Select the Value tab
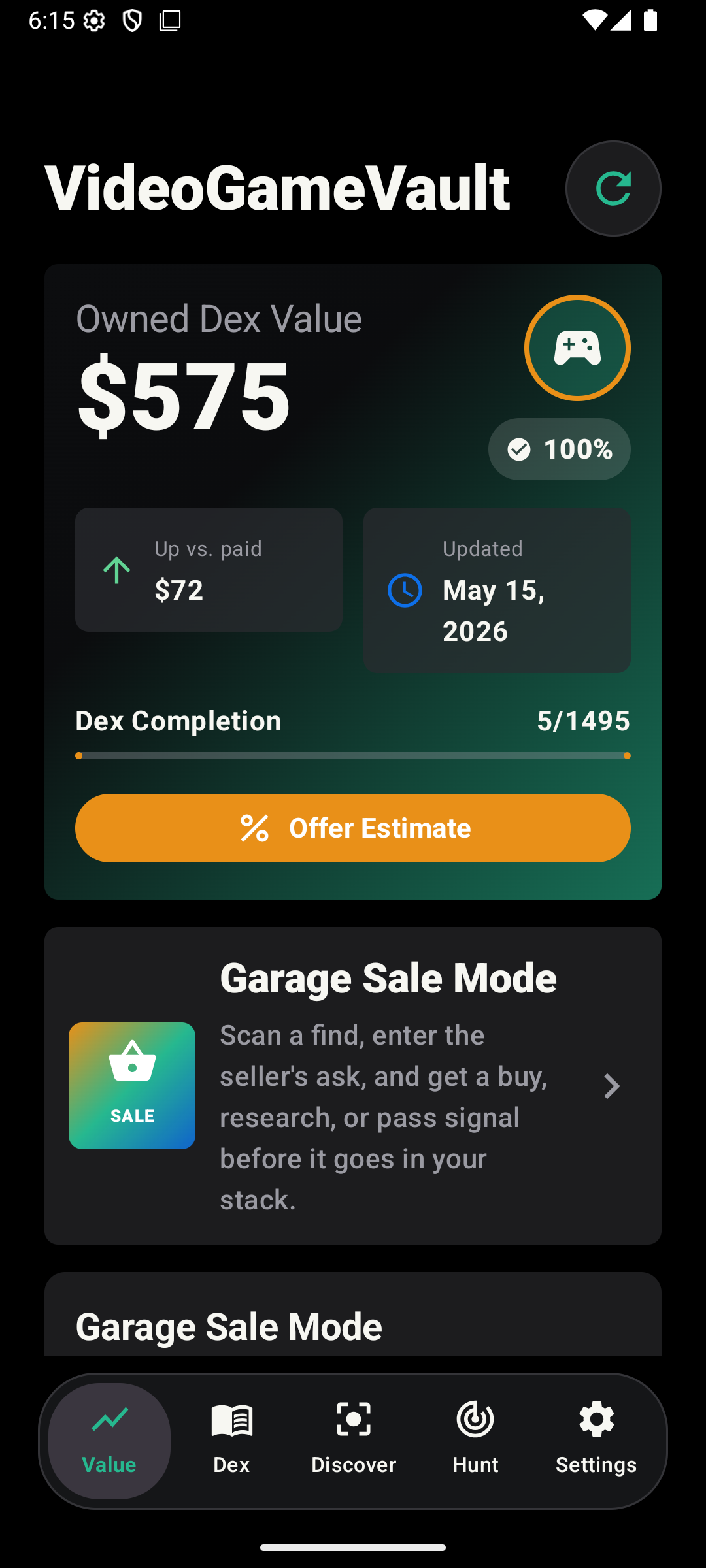This screenshot has width=706, height=1568. tap(110, 1441)
